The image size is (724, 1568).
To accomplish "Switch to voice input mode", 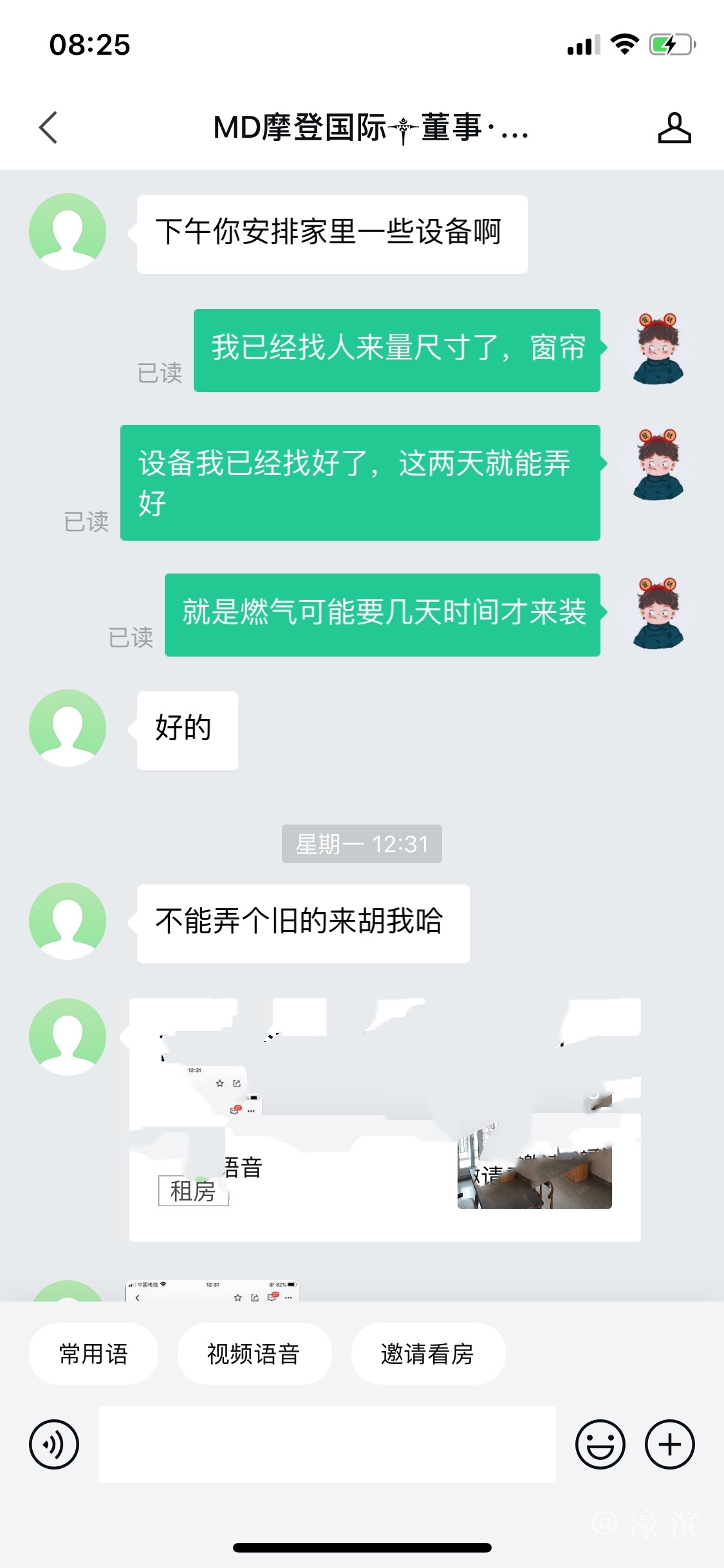I will click(x=54, y=1444).
